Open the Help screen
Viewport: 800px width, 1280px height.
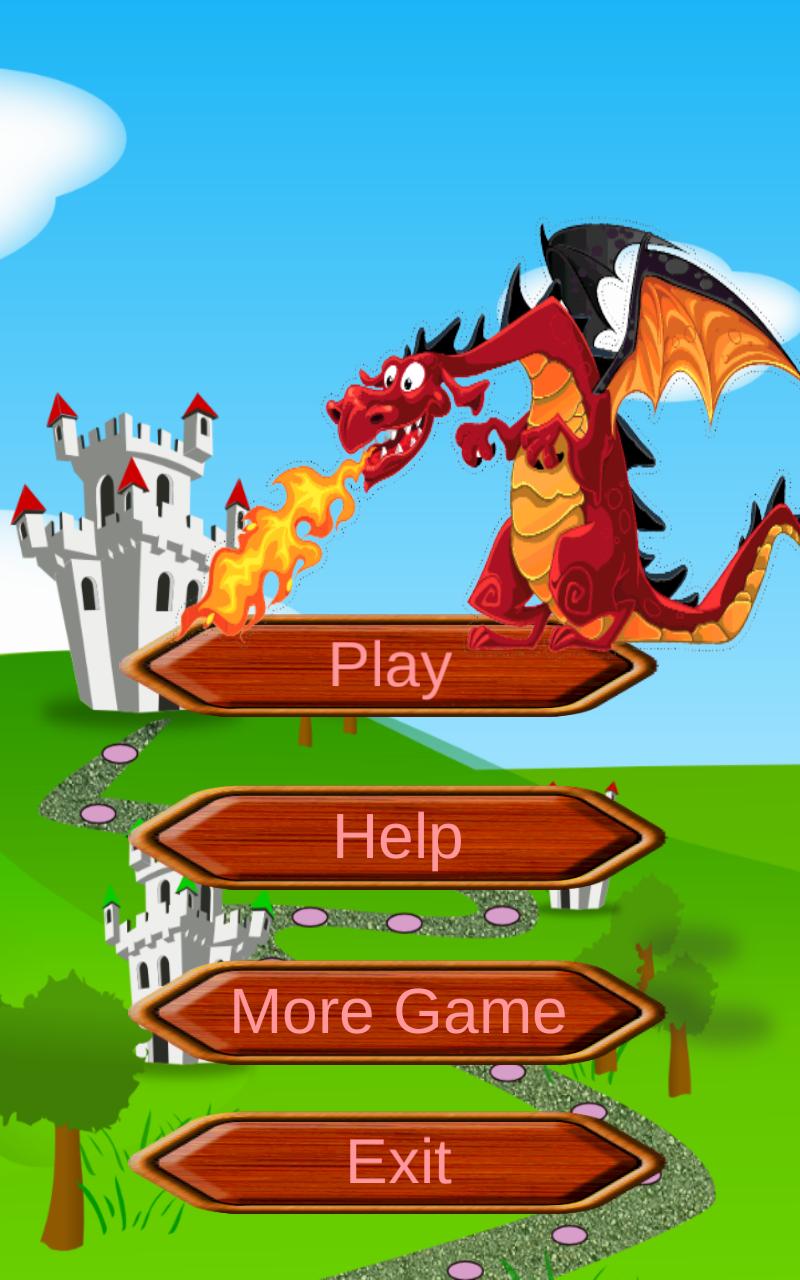coord(397,837)
